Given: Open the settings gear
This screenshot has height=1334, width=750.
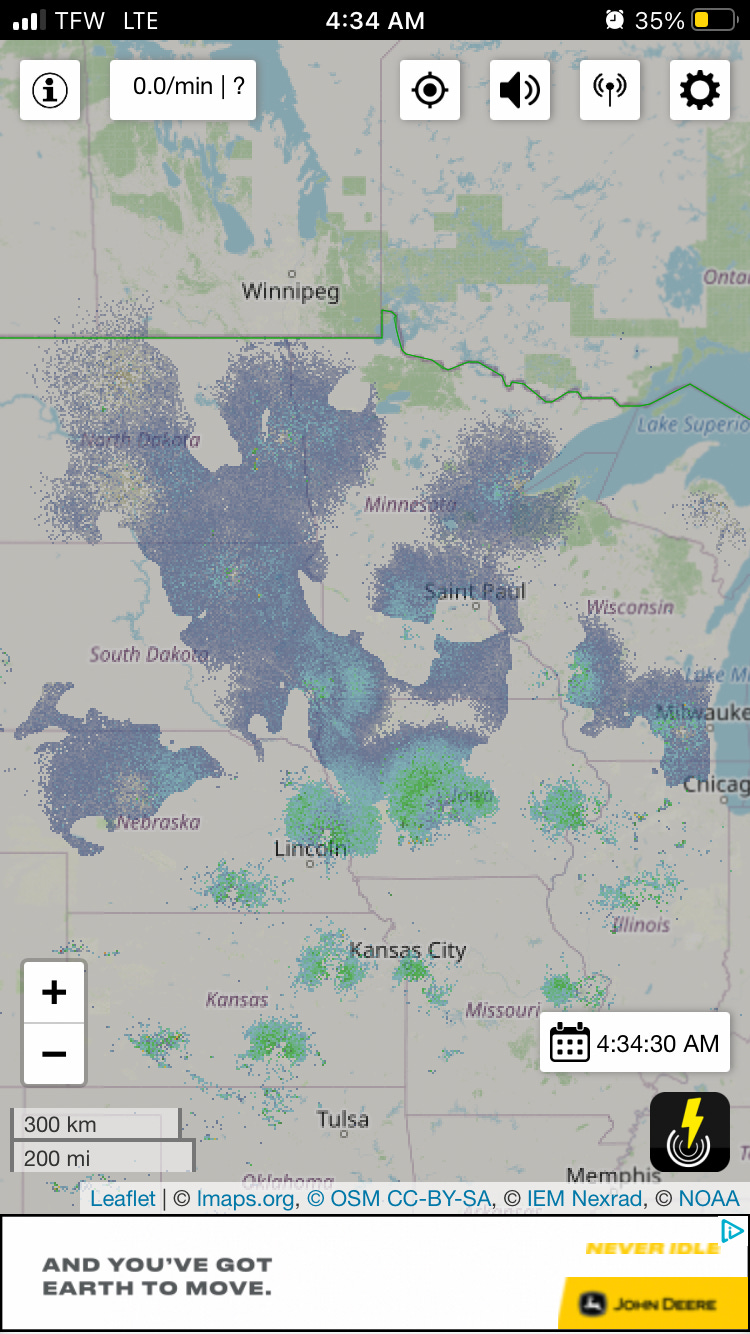Looking at the screenshot, I should click(700, 90).
